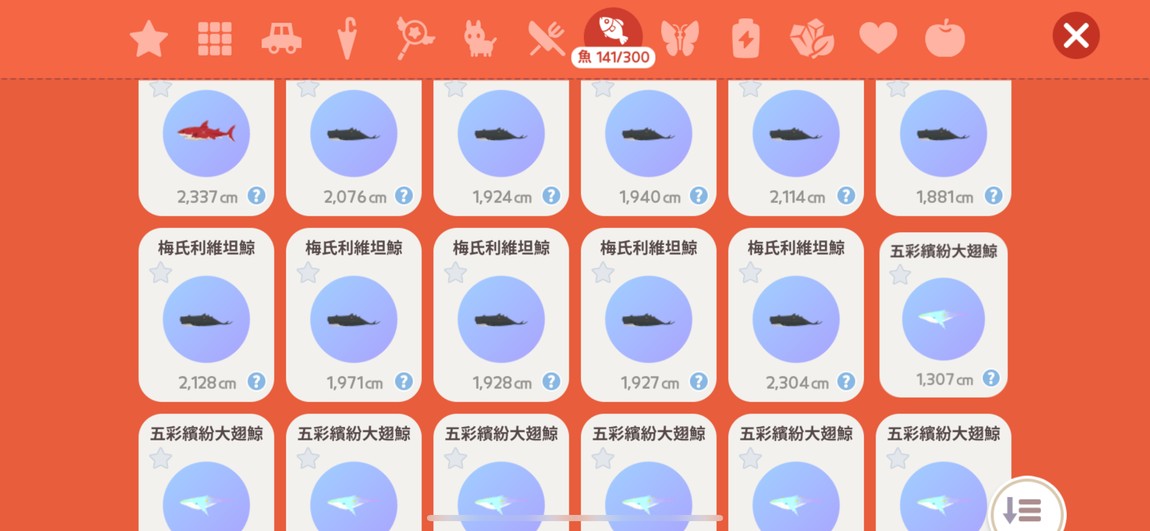Screen dimensions: 1150x531
Task: Open the rose flower tab
Action: 811,39
